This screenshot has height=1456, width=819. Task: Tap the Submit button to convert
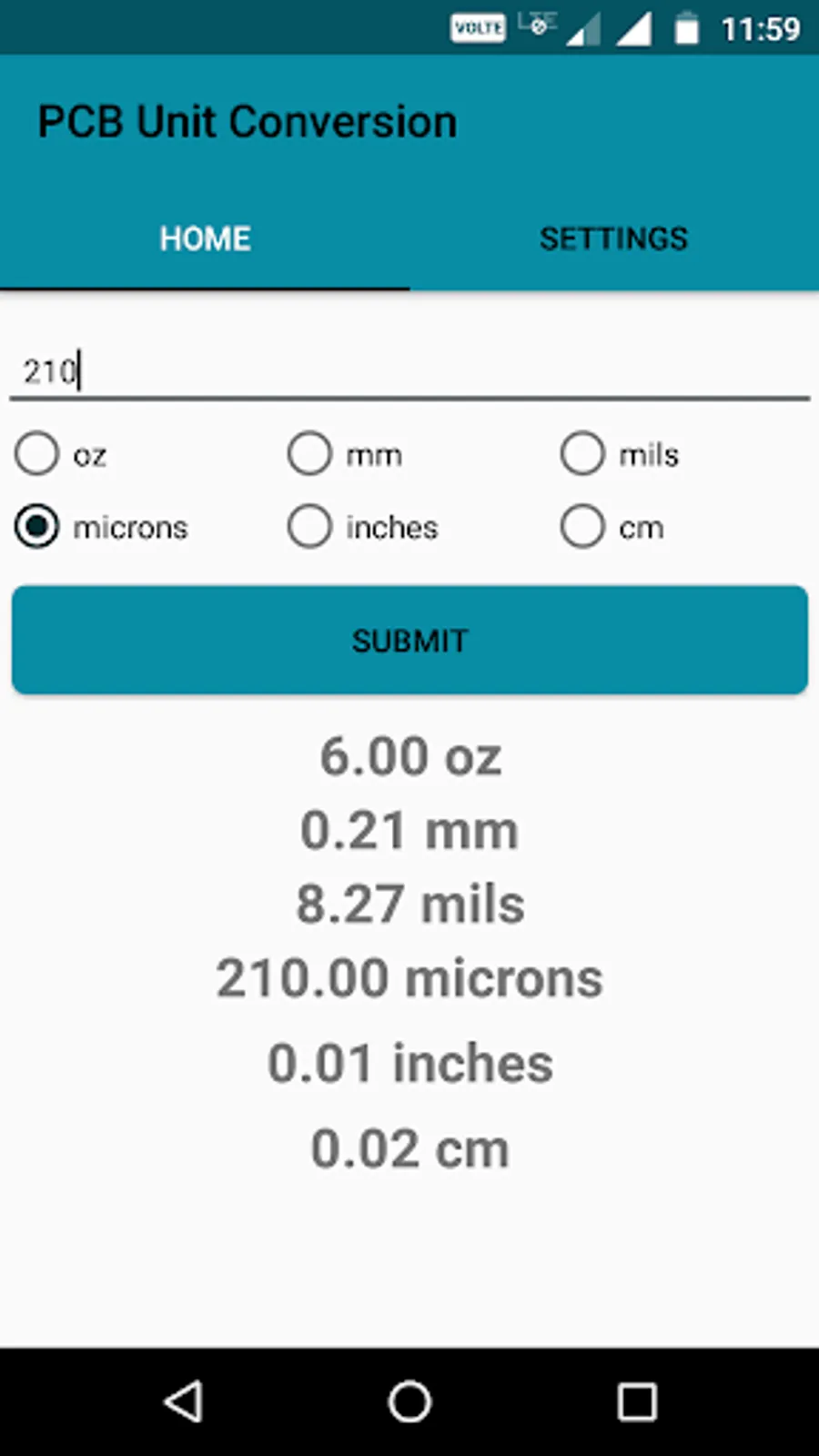click(409, 641)
